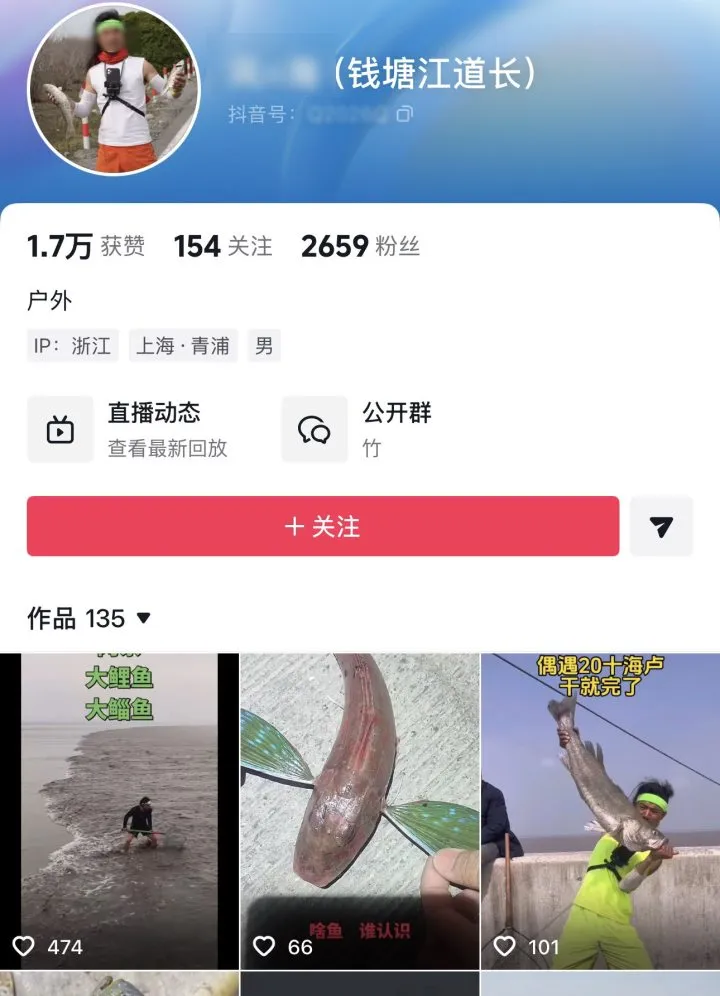The height and width of the screenshot is (996, 720).
Task: View the 154 关注 following list
Action: pos(222,247)
